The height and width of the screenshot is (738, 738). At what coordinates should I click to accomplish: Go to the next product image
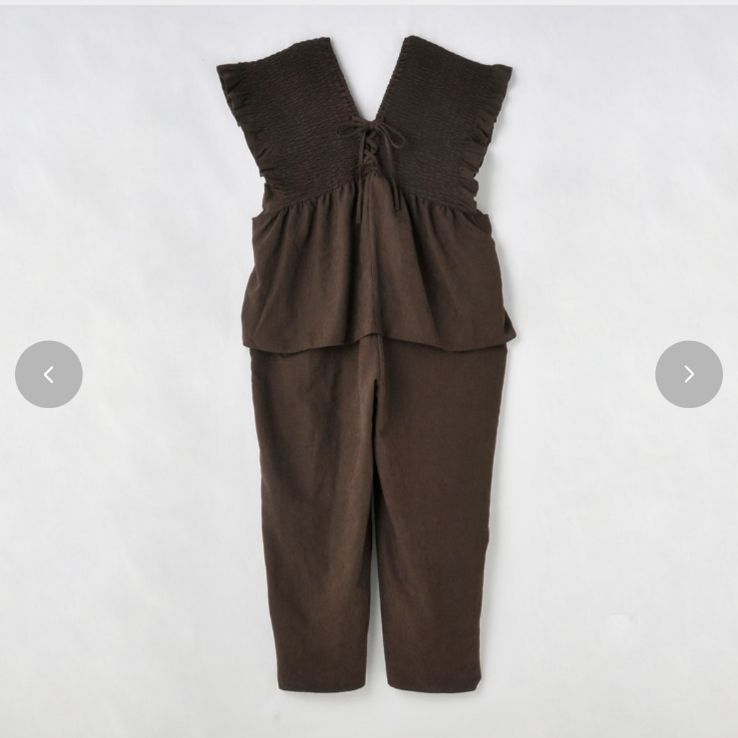pos(688,374)
